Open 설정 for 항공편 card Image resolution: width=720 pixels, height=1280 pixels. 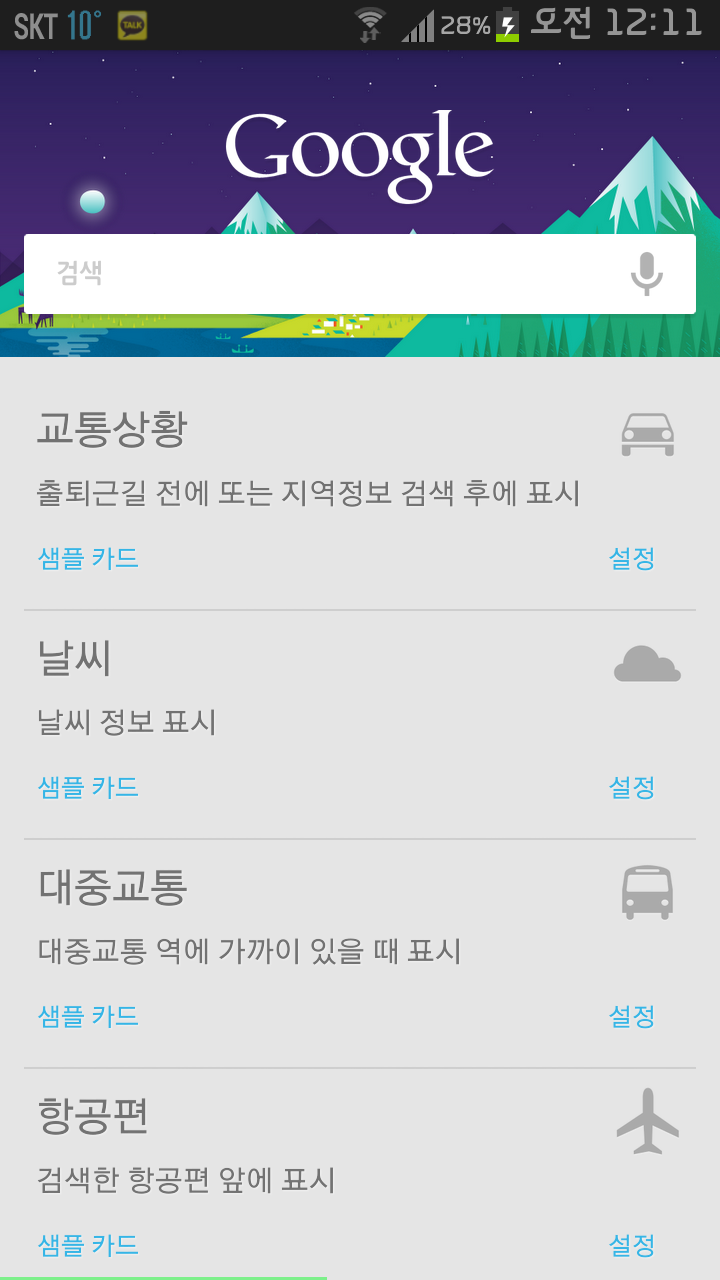coord(632,1245)
